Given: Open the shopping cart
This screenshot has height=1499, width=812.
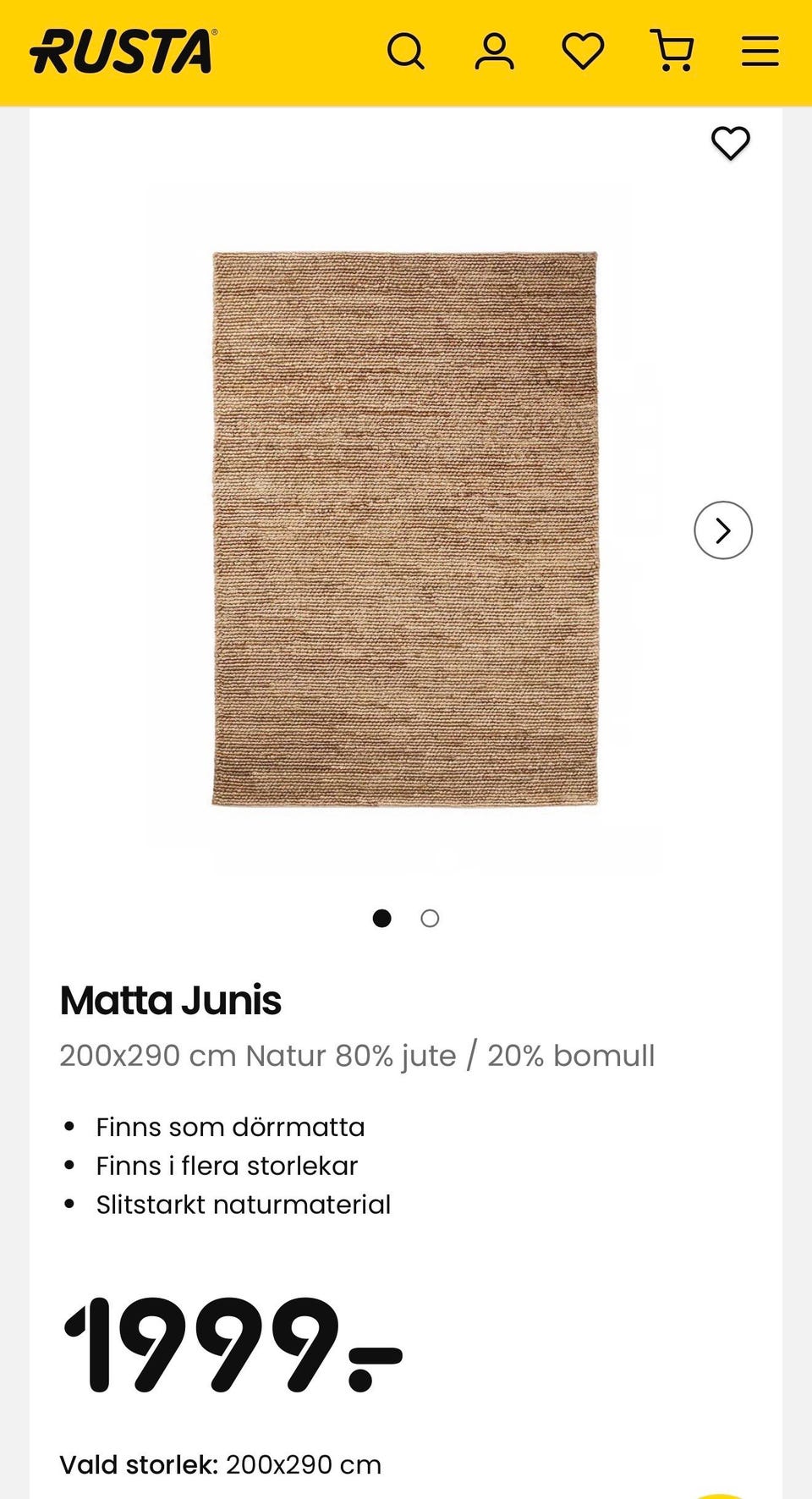Looking at the screenshot, I should click(672, 52).
